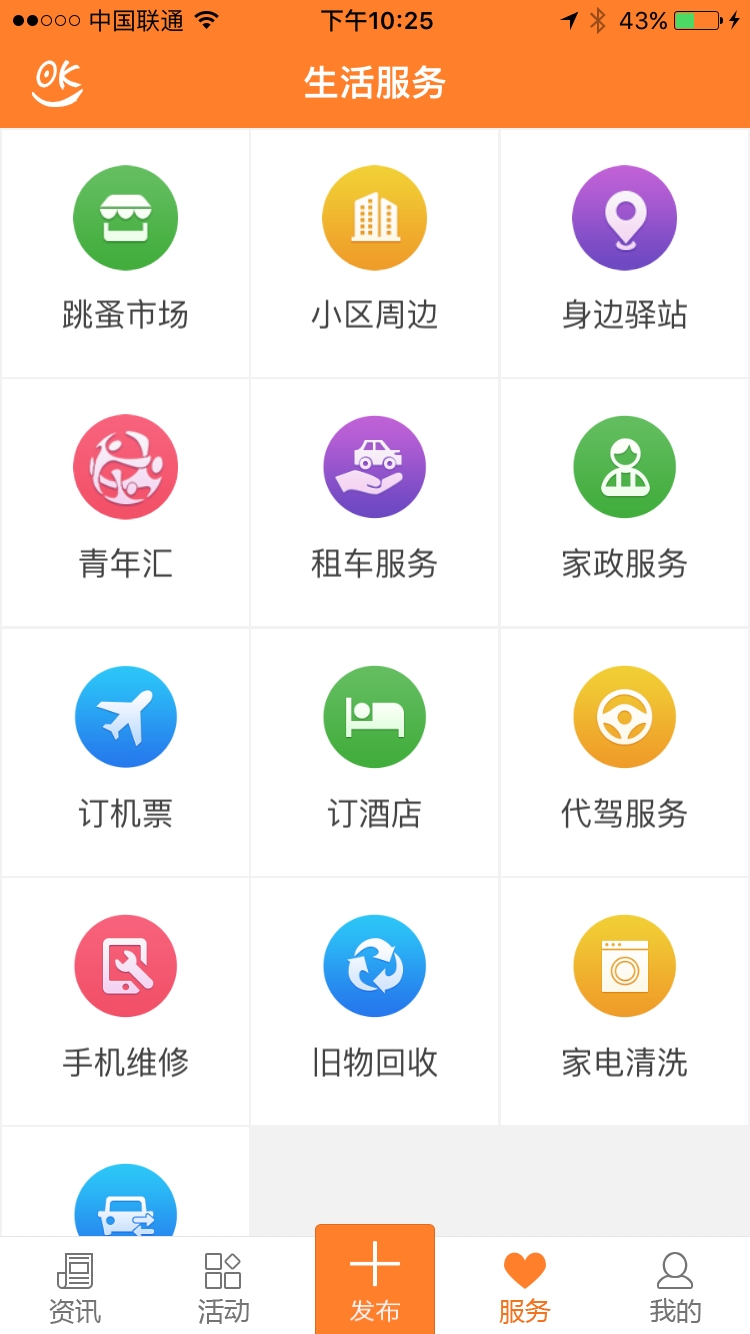Tap the 旧物回收 recycling tile
Screen dimensions: 750x1334
(x=374, y=1000)
